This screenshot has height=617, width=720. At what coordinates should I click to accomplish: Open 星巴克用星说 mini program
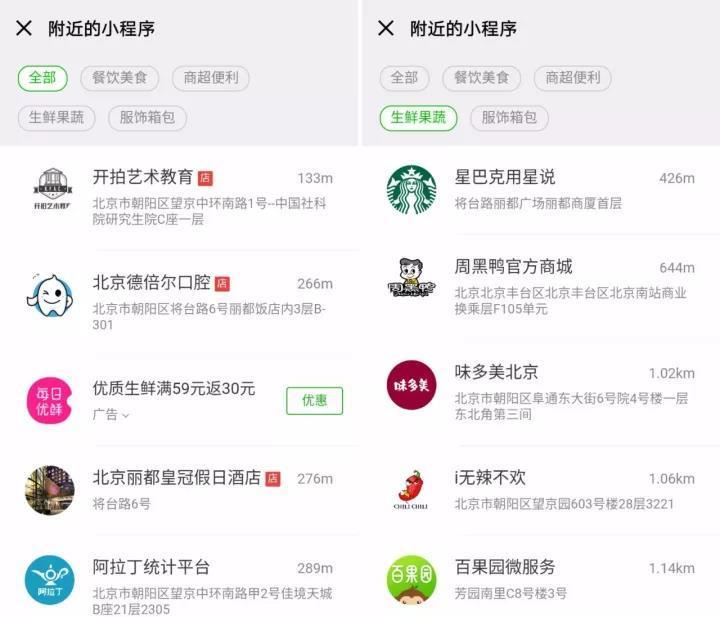(x=505, y=178)
